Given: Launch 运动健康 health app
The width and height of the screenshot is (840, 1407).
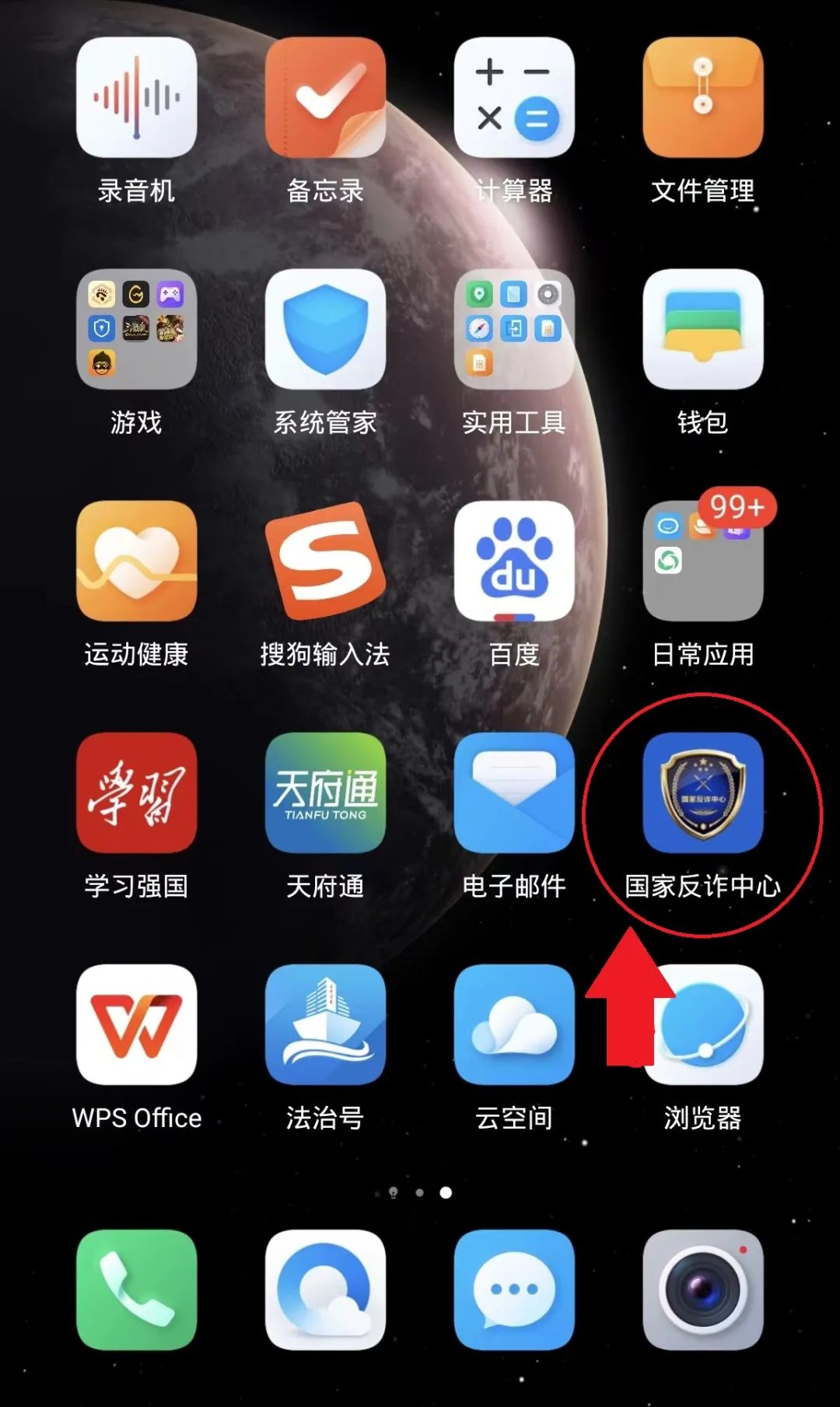Looking at the screenshot, I should [x=136, y=561].
